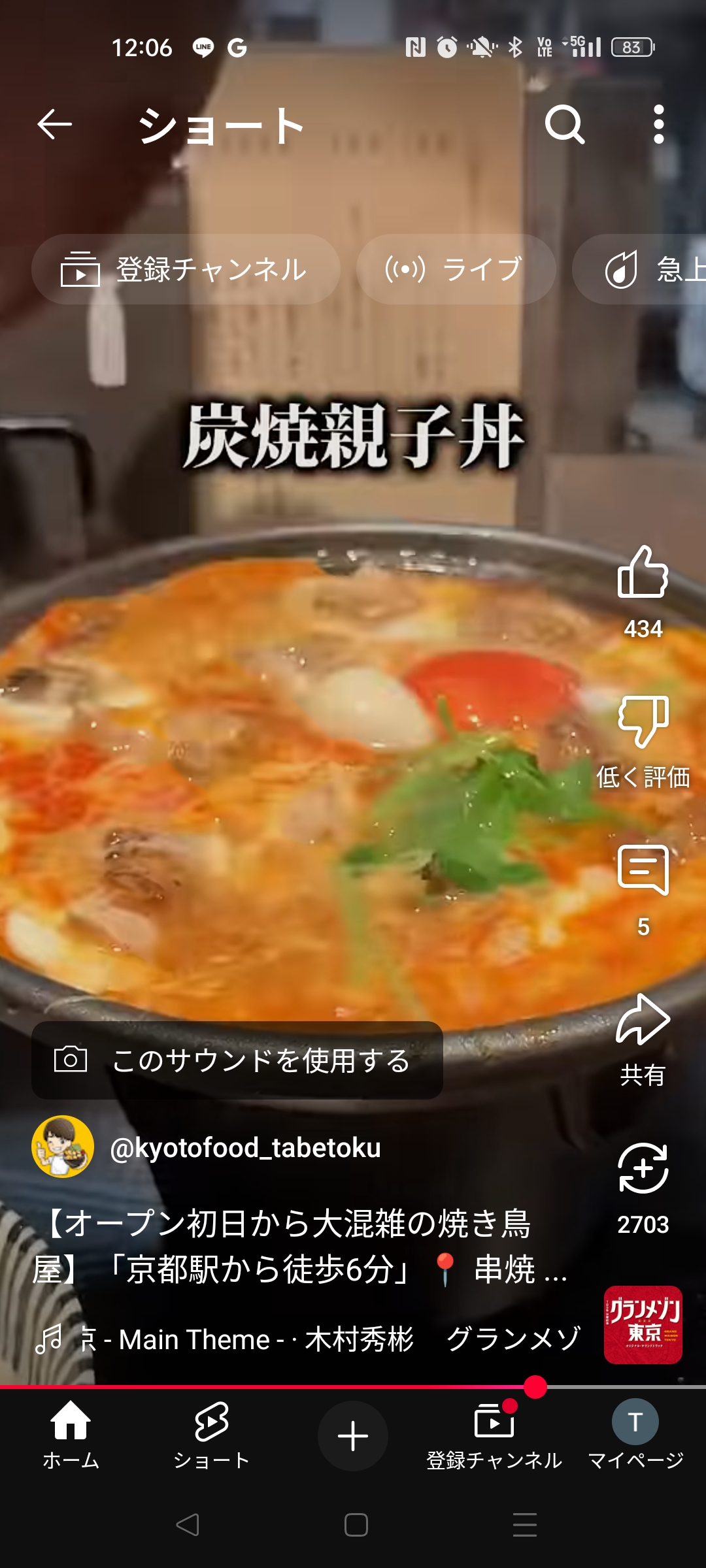Open 登録チャンネル tab in bottom navigation
706x1568 pixels.
[494, 1435]
